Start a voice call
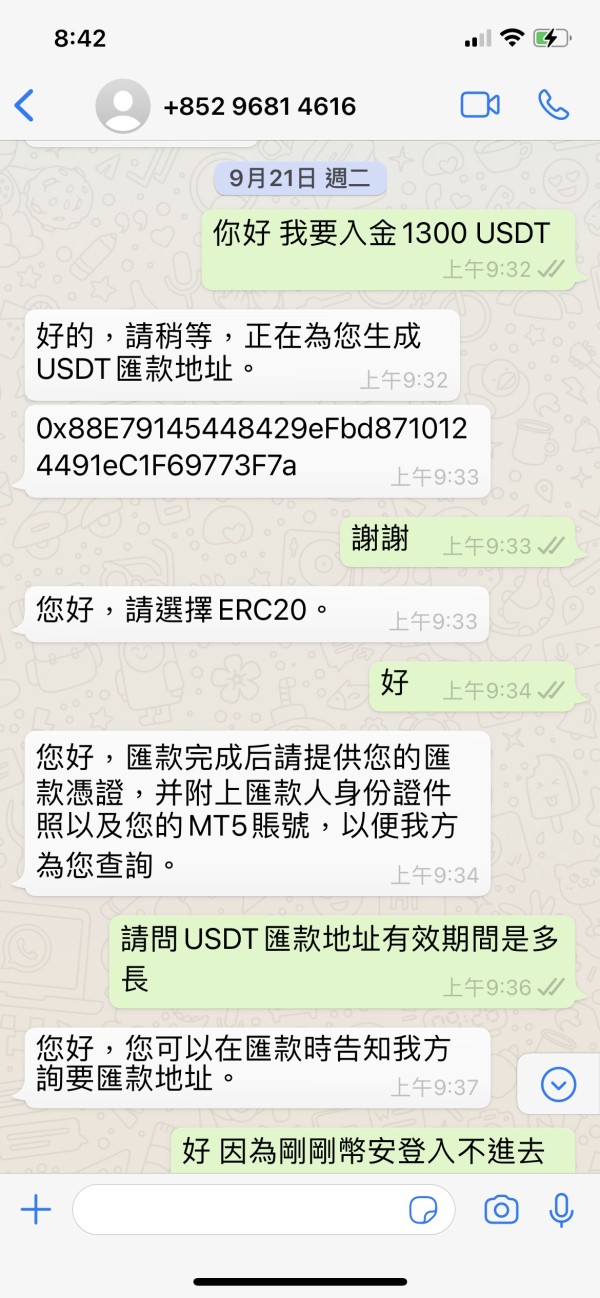The image size is (600, 1298). [x=553, y=105]
